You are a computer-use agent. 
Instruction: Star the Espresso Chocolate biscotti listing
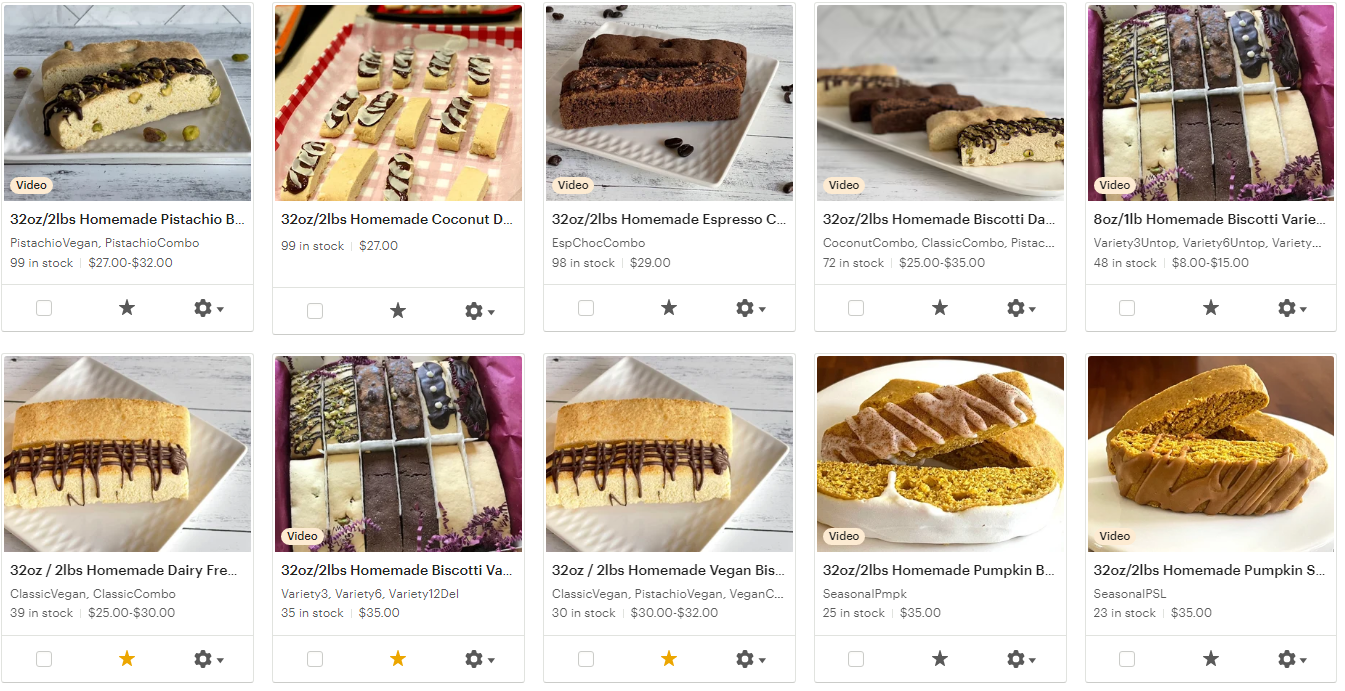669,308
